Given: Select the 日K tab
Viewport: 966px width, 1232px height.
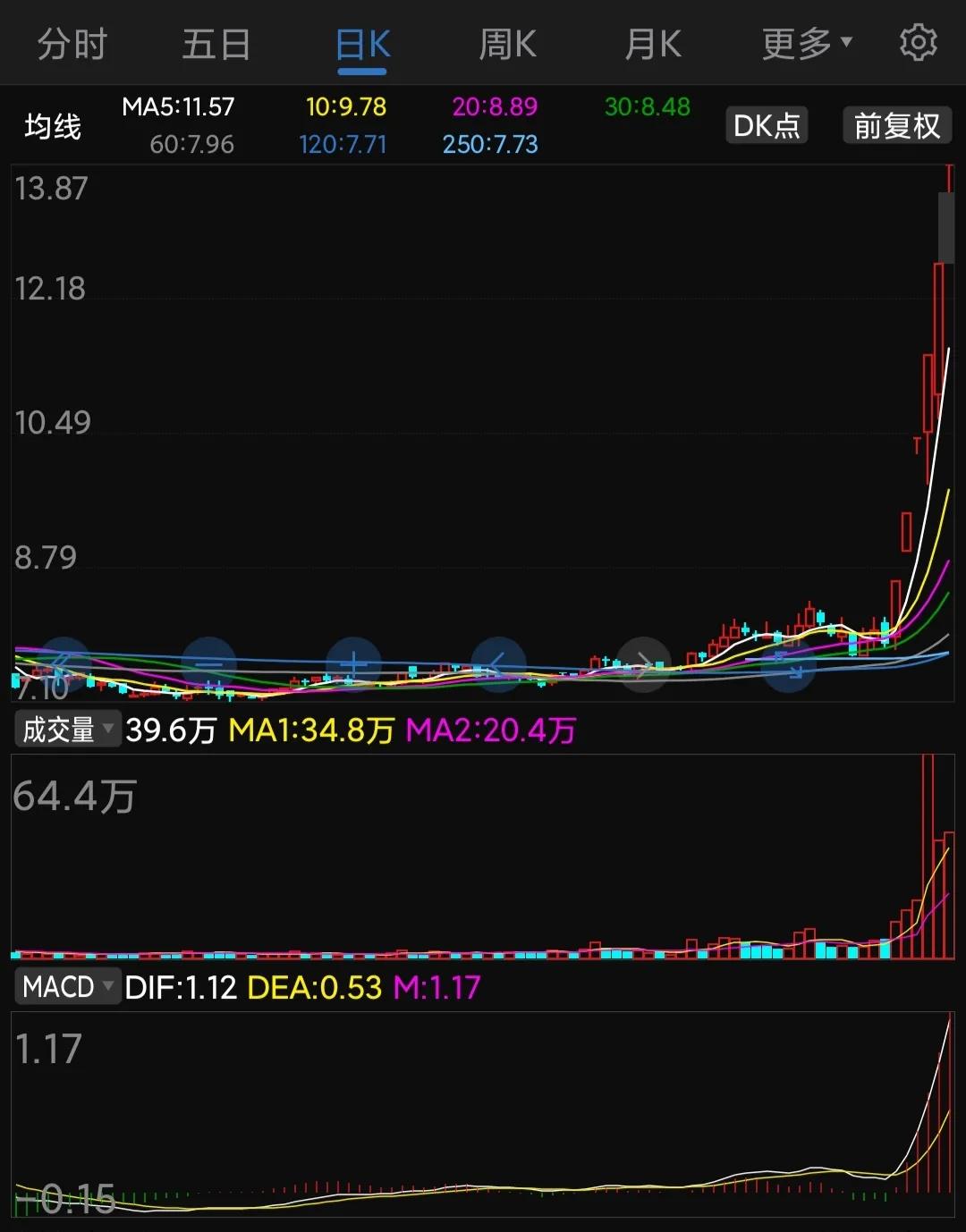Looking at the screenshot, I should click(x=362, y=44).
